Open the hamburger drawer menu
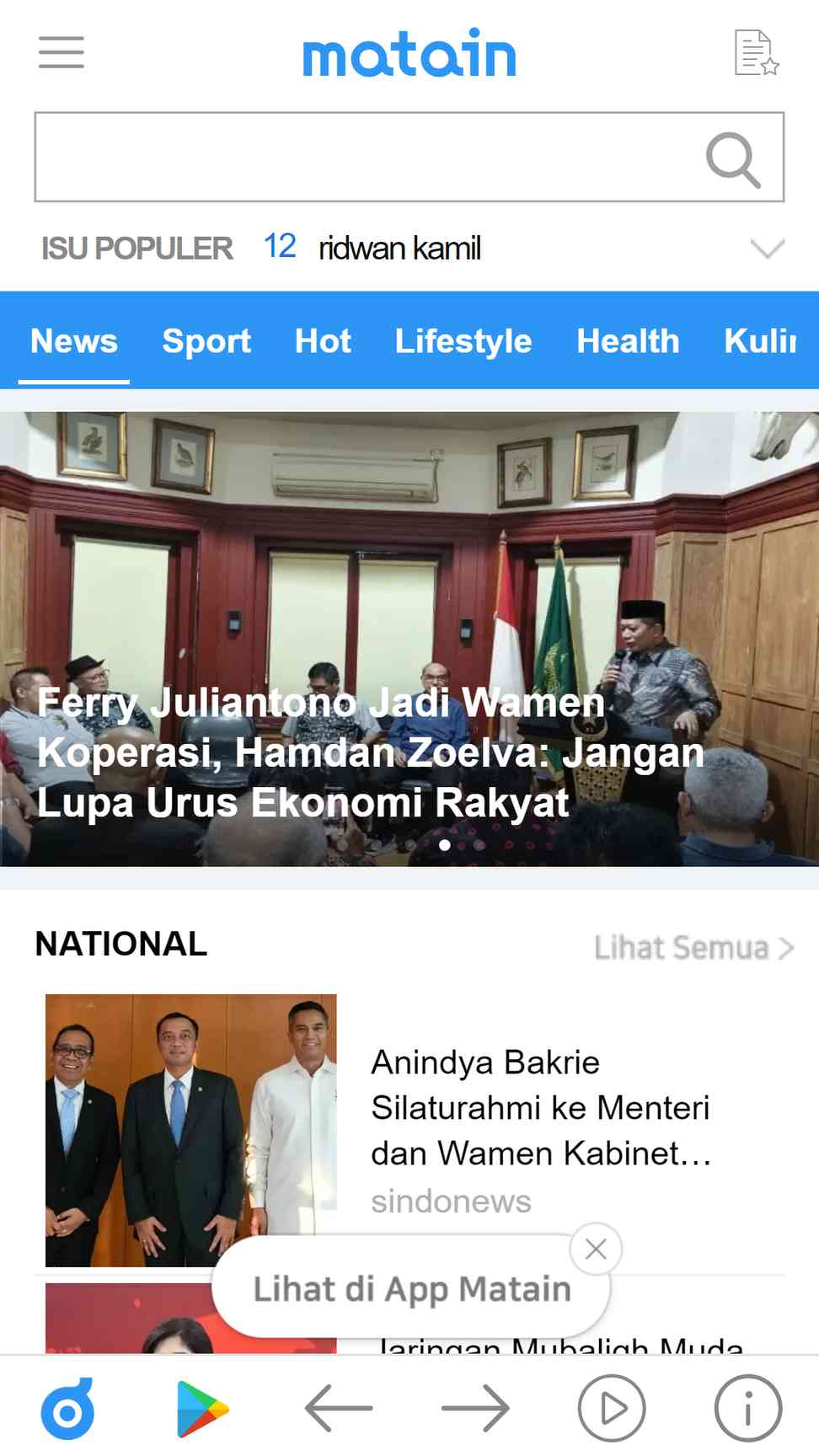819x1456 pixels. pos(62,52)
